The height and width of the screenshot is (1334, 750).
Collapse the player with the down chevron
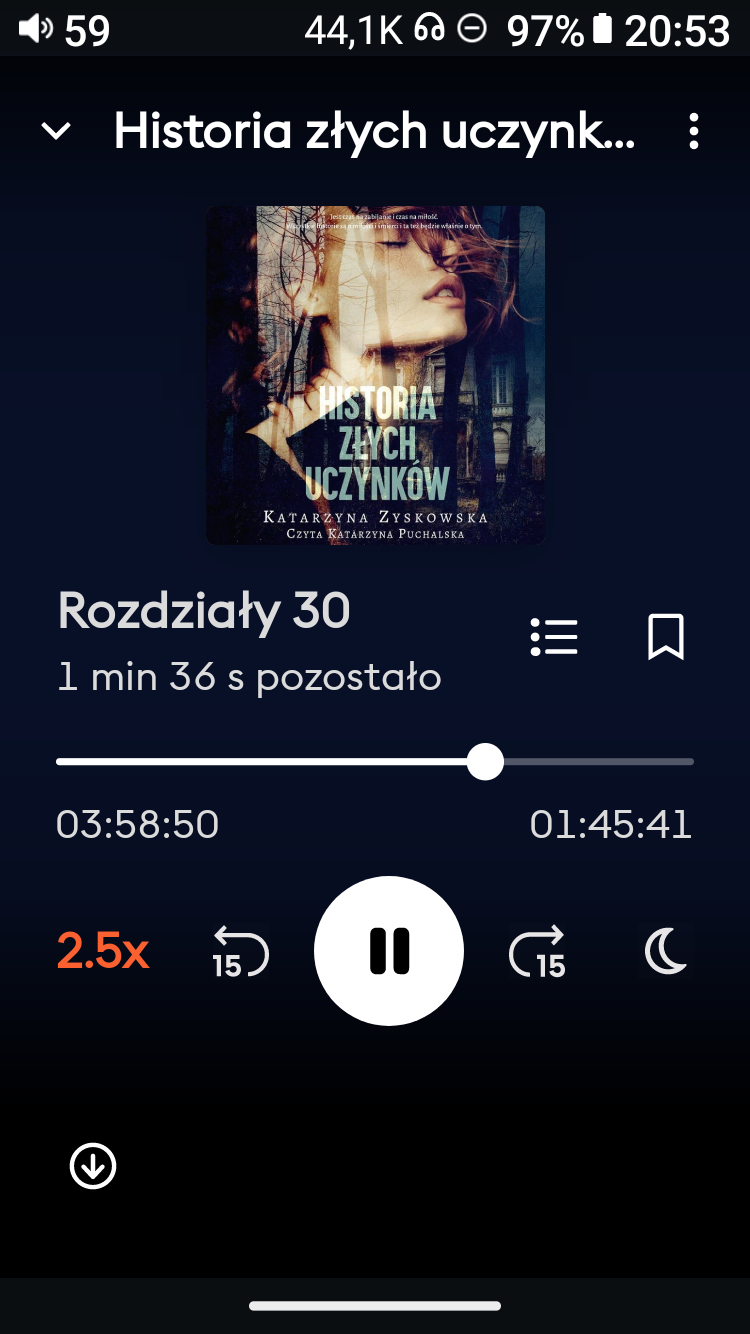pos(56,131)
